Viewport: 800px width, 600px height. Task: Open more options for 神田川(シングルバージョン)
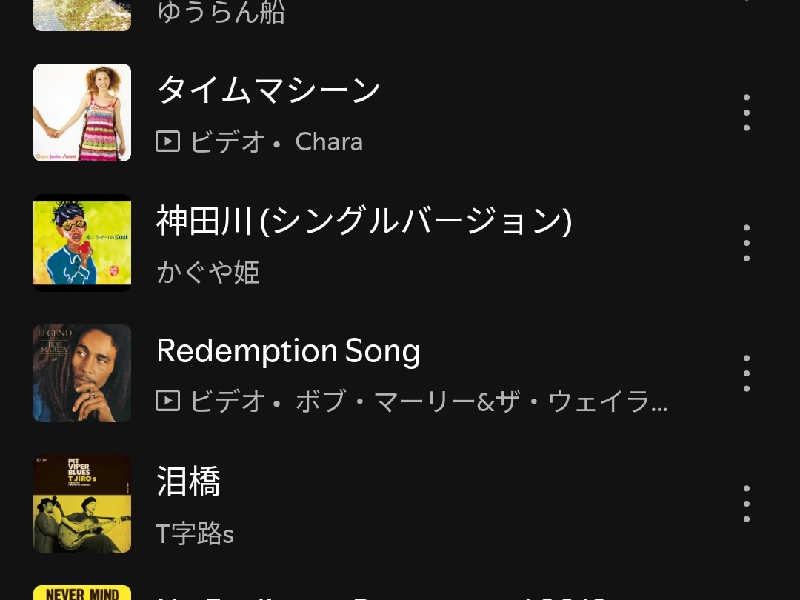746,243
